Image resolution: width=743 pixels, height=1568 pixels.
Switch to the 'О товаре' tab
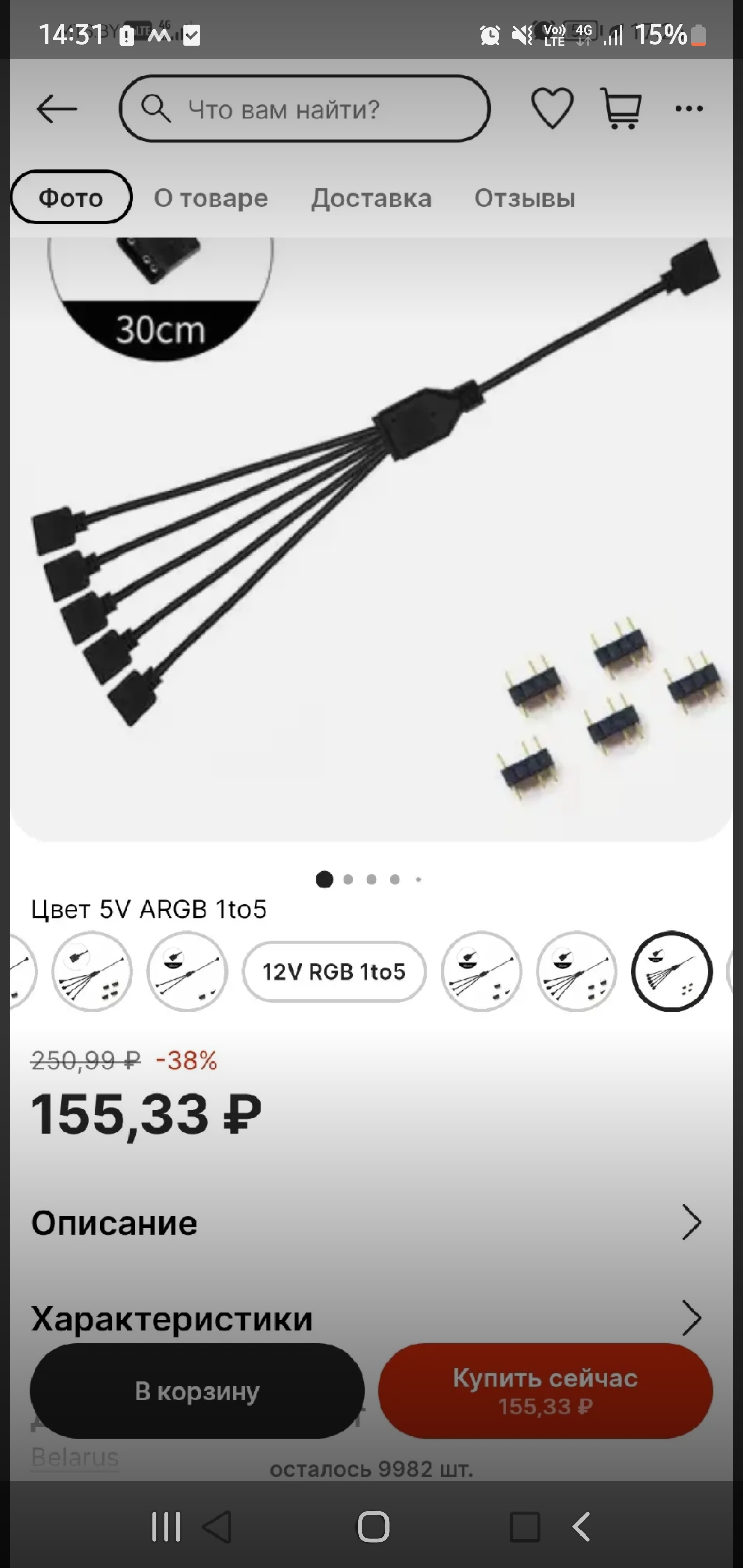211,198
